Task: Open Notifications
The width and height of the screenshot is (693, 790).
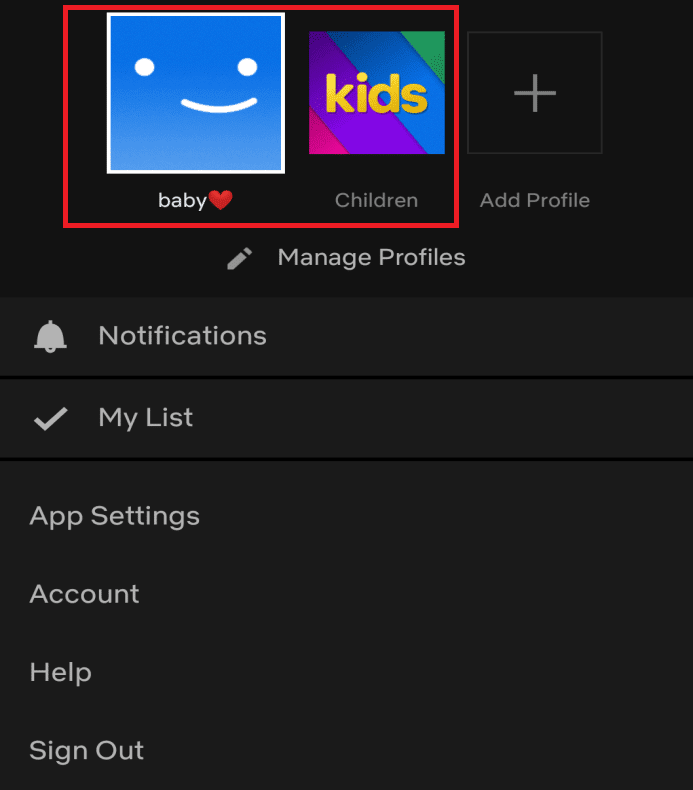Action: click(x=182, y=336)
